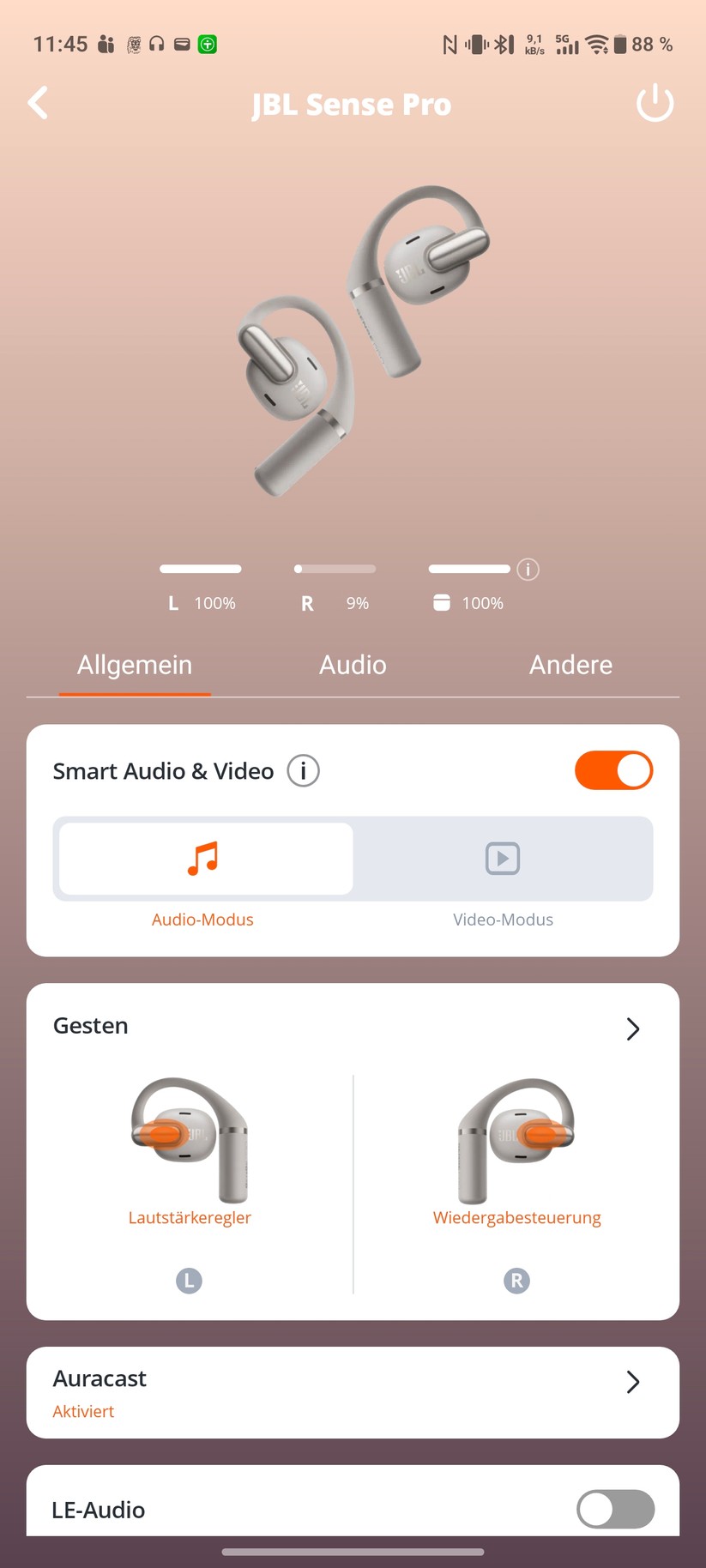Viewport: 706px width, 1568px height.
Task: Go back using the top-left arrow
Action: pos(38,103)
